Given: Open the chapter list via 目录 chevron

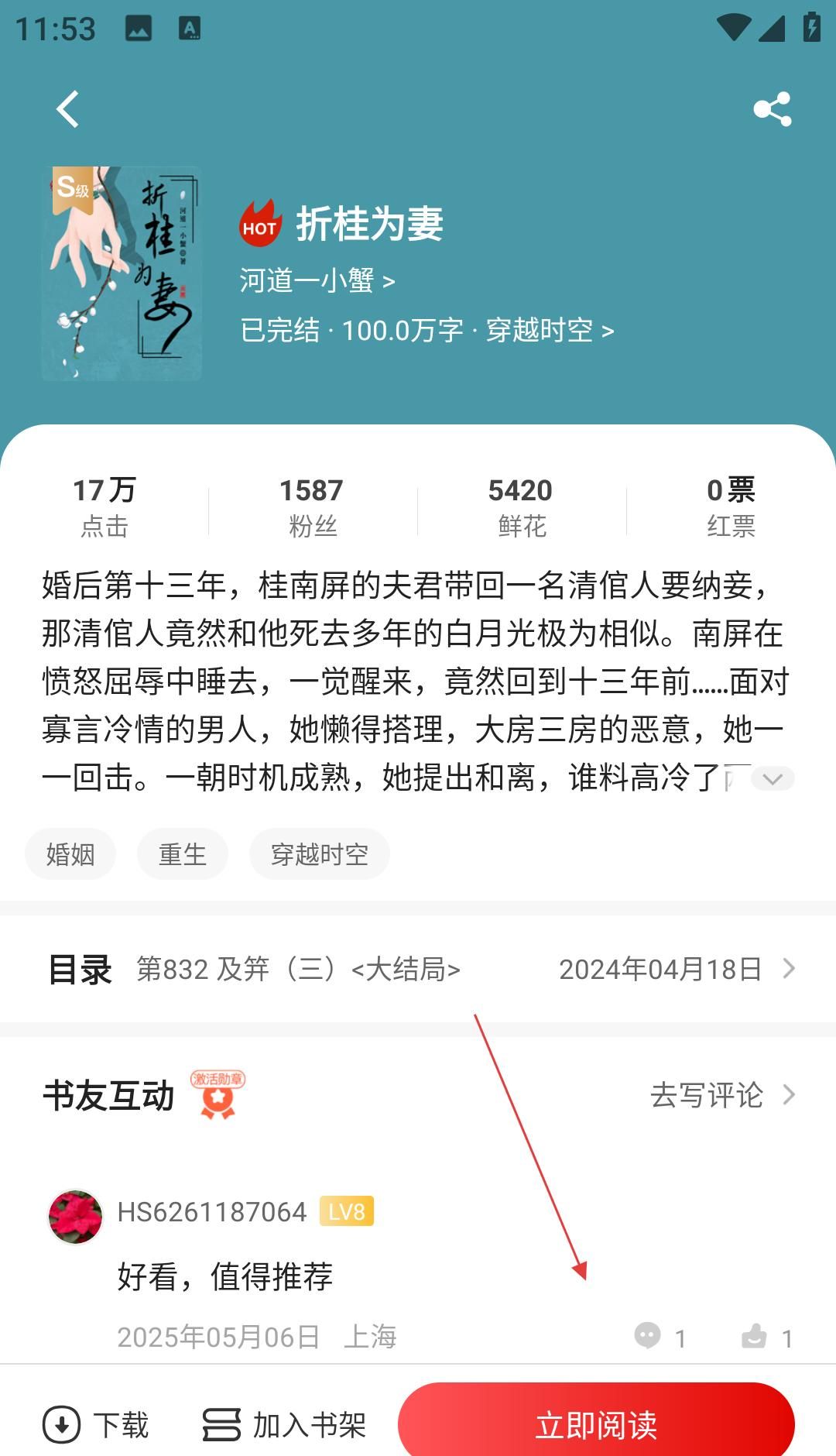Looking at the screenshot, I should [x=789, y=968].
